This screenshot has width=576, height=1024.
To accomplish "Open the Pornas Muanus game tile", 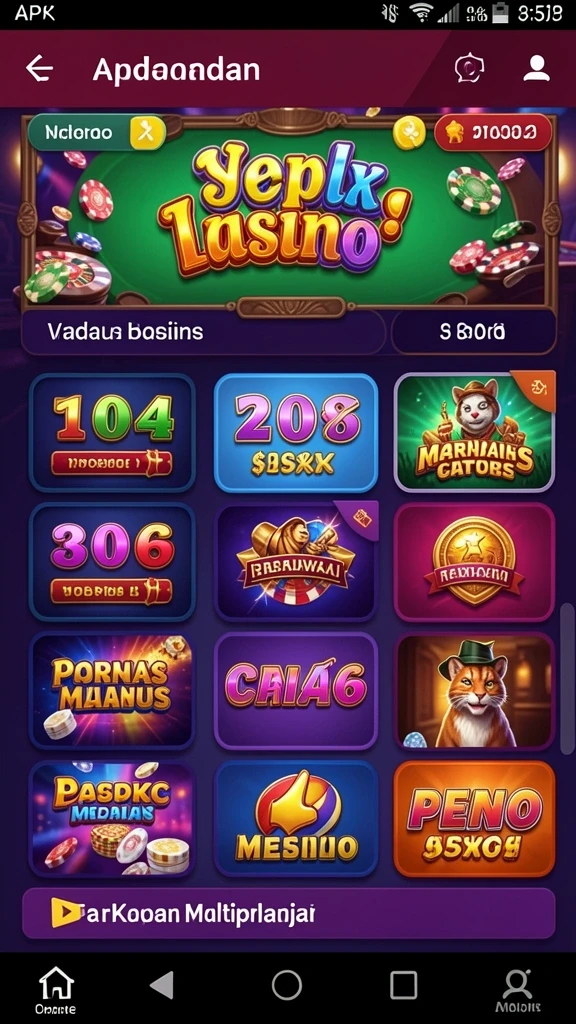I will pos(112,691).
